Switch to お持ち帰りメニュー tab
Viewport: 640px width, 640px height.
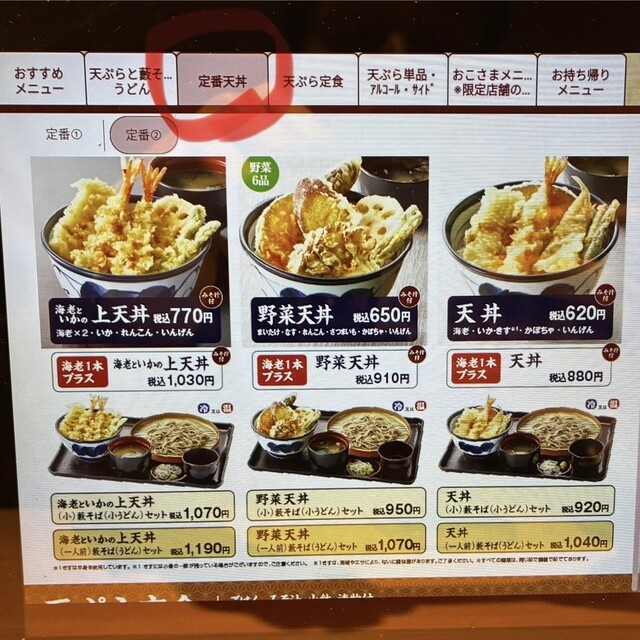(580, 81)
